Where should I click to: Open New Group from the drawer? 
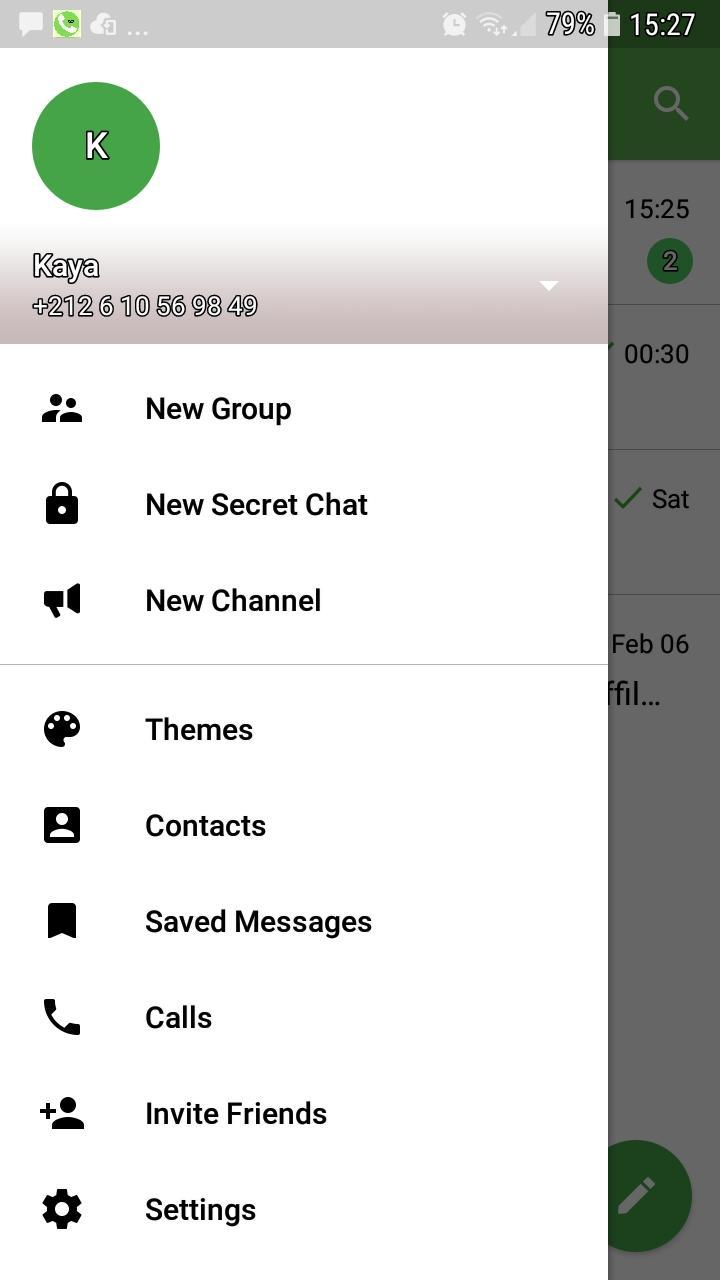click(218, 409)
